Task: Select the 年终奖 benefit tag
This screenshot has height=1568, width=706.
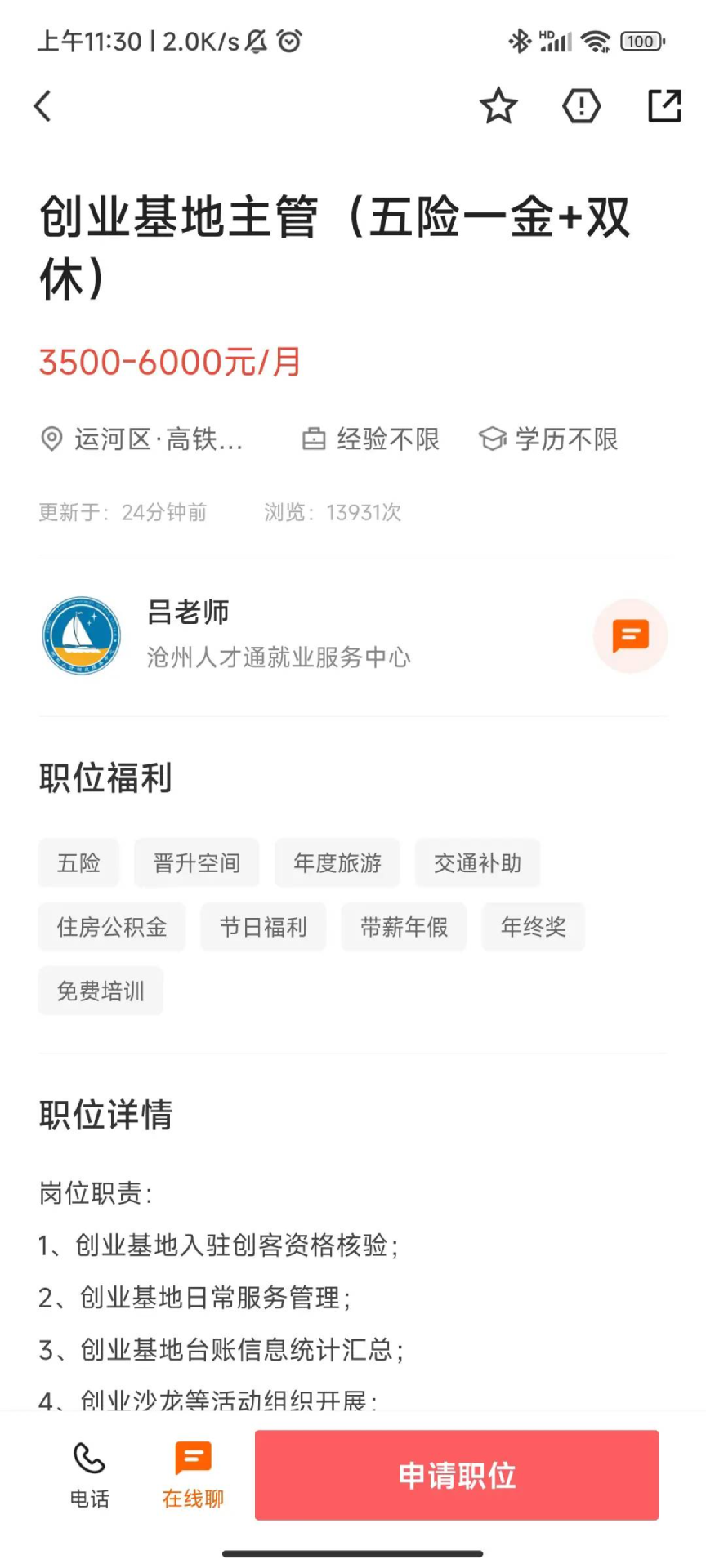Action: click(533, 927)
